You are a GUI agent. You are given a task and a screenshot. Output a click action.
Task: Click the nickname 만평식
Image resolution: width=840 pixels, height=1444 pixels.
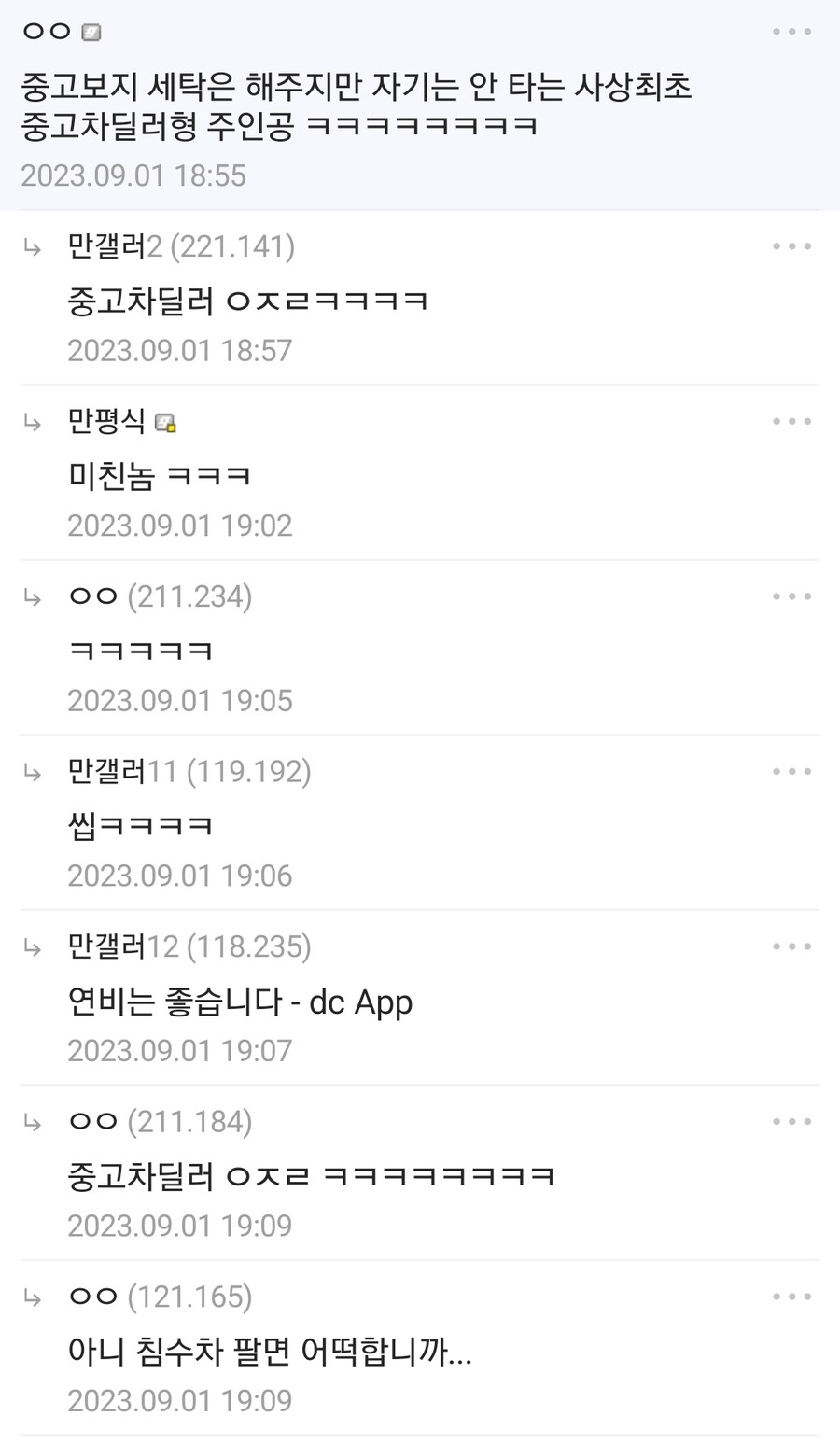click(105, 422)
